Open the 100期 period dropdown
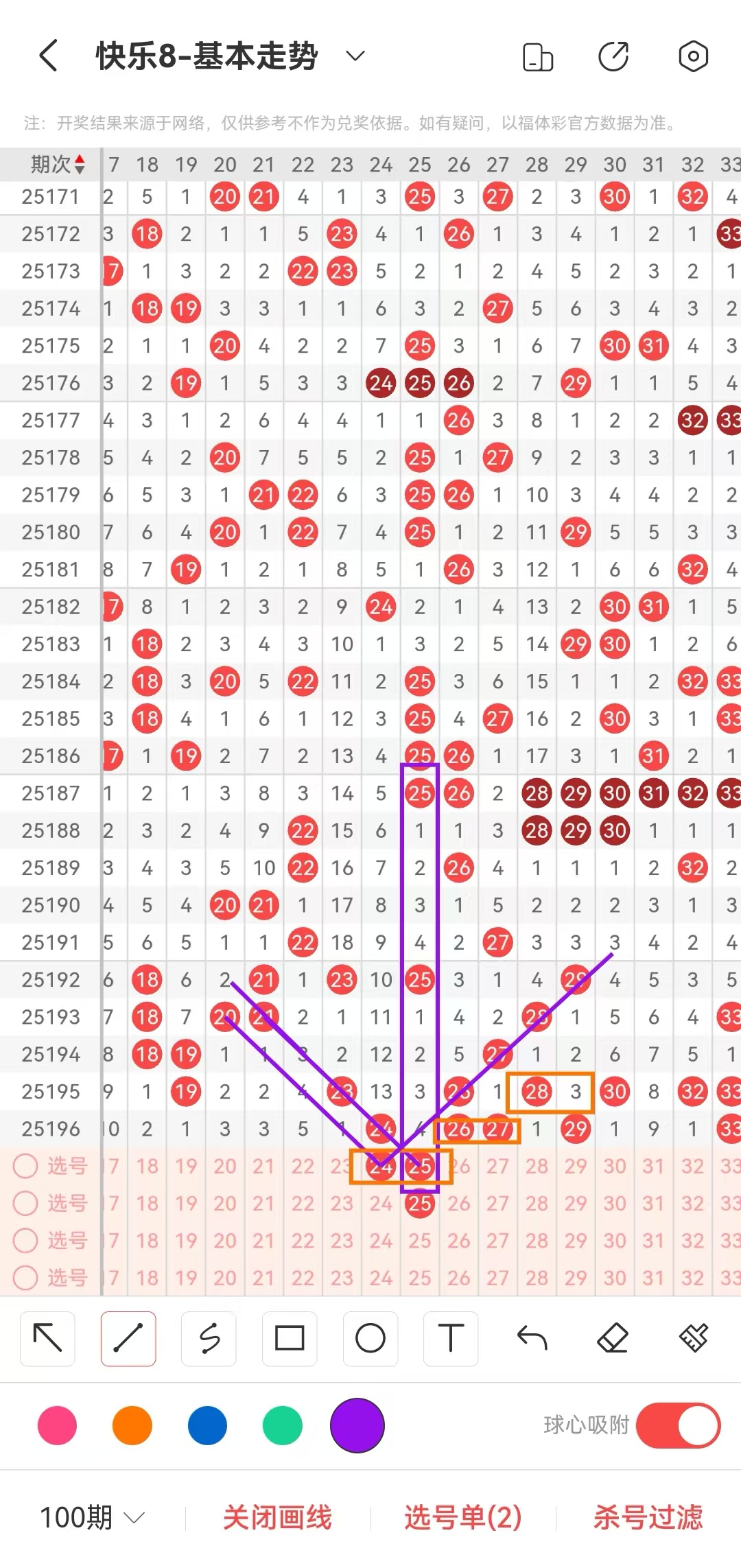The height and width of the screenshot is (1568, 741). (93, 1517)
